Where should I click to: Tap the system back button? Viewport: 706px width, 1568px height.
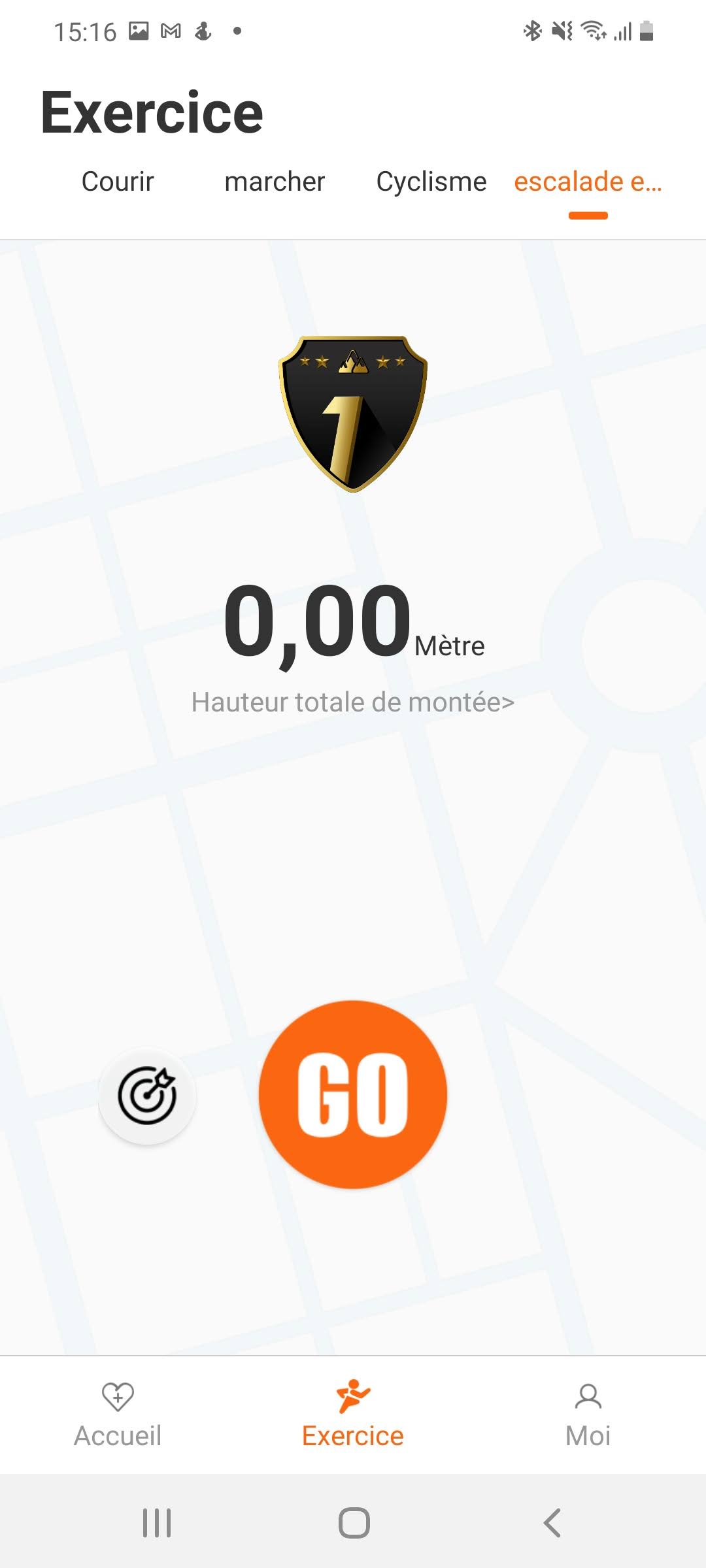[552, 1522]
